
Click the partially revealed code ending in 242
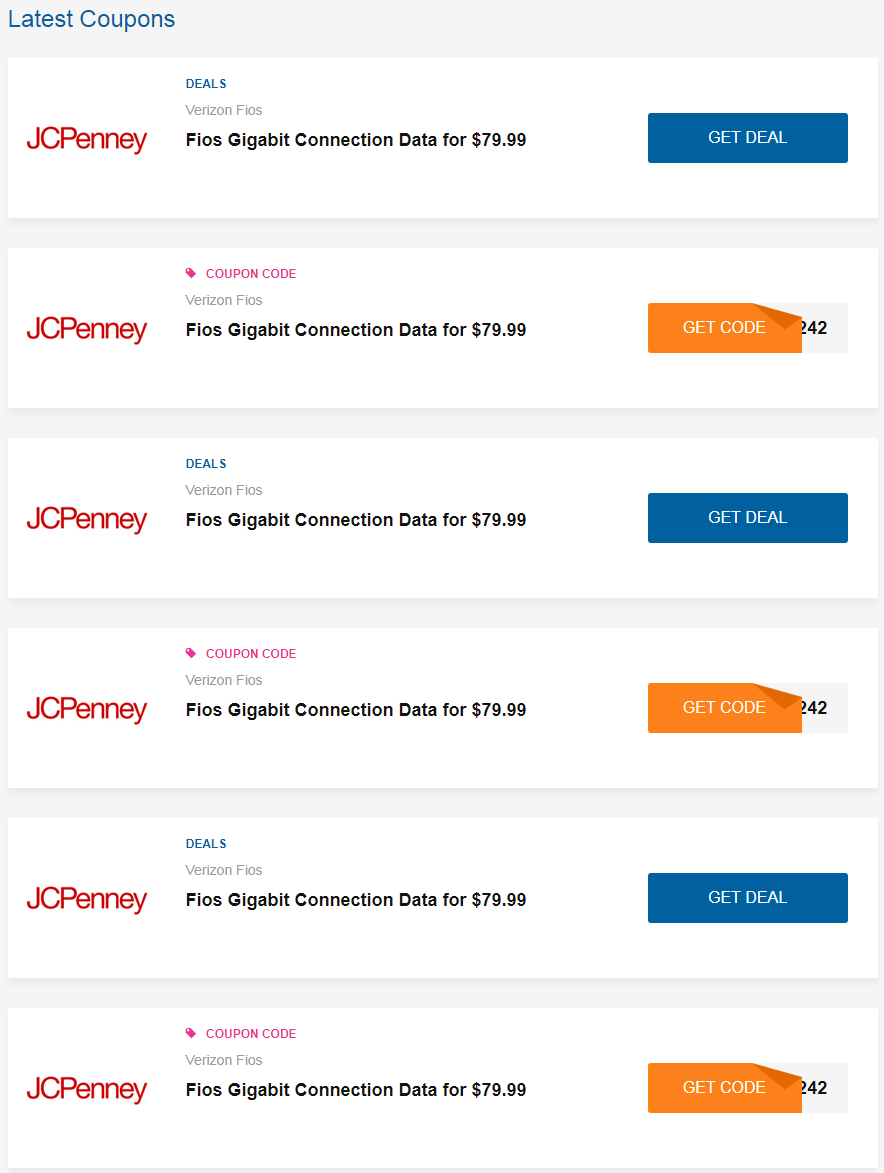pyautogui.click(x=816, y=327)
